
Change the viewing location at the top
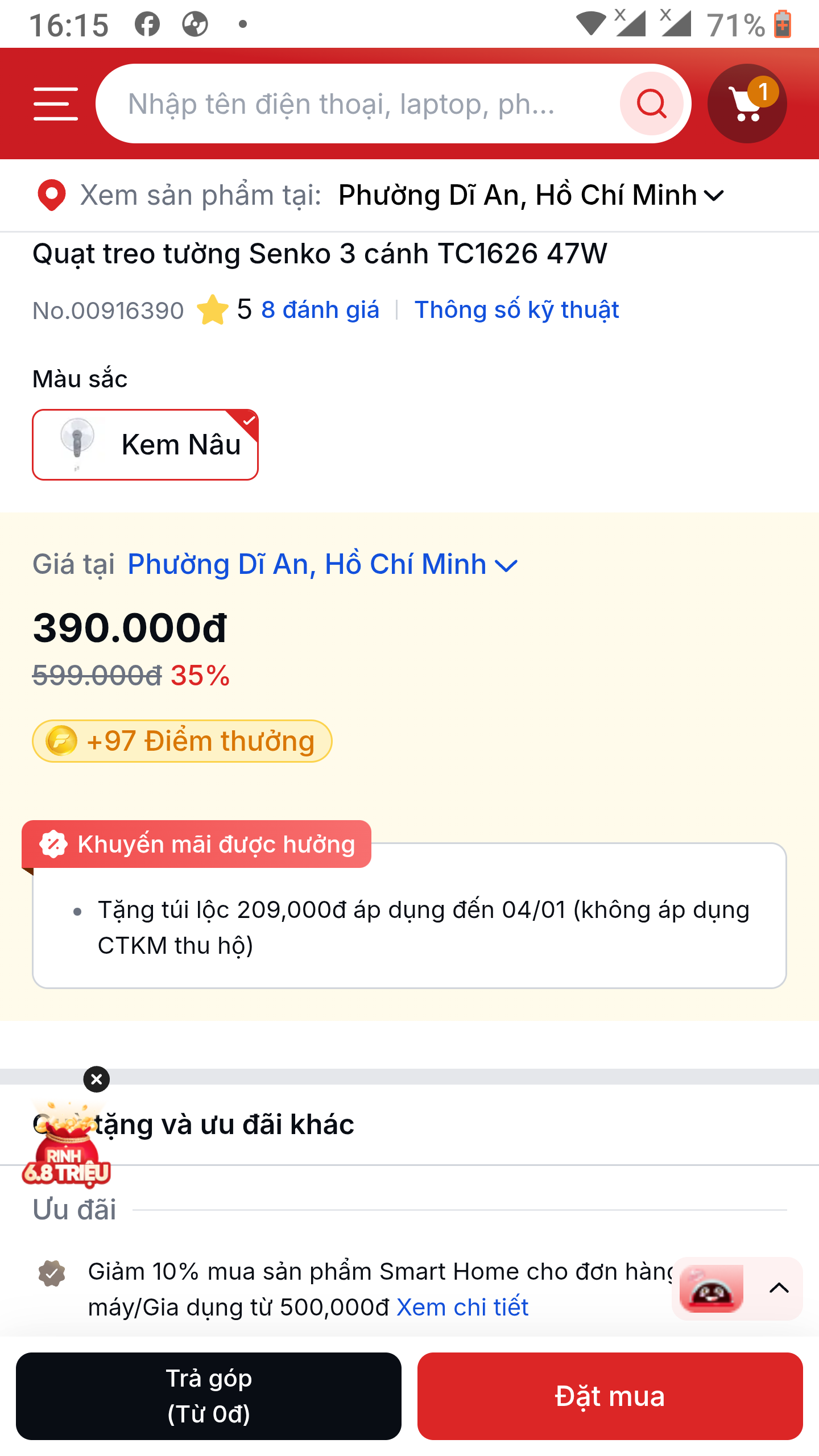pos(531,195)
